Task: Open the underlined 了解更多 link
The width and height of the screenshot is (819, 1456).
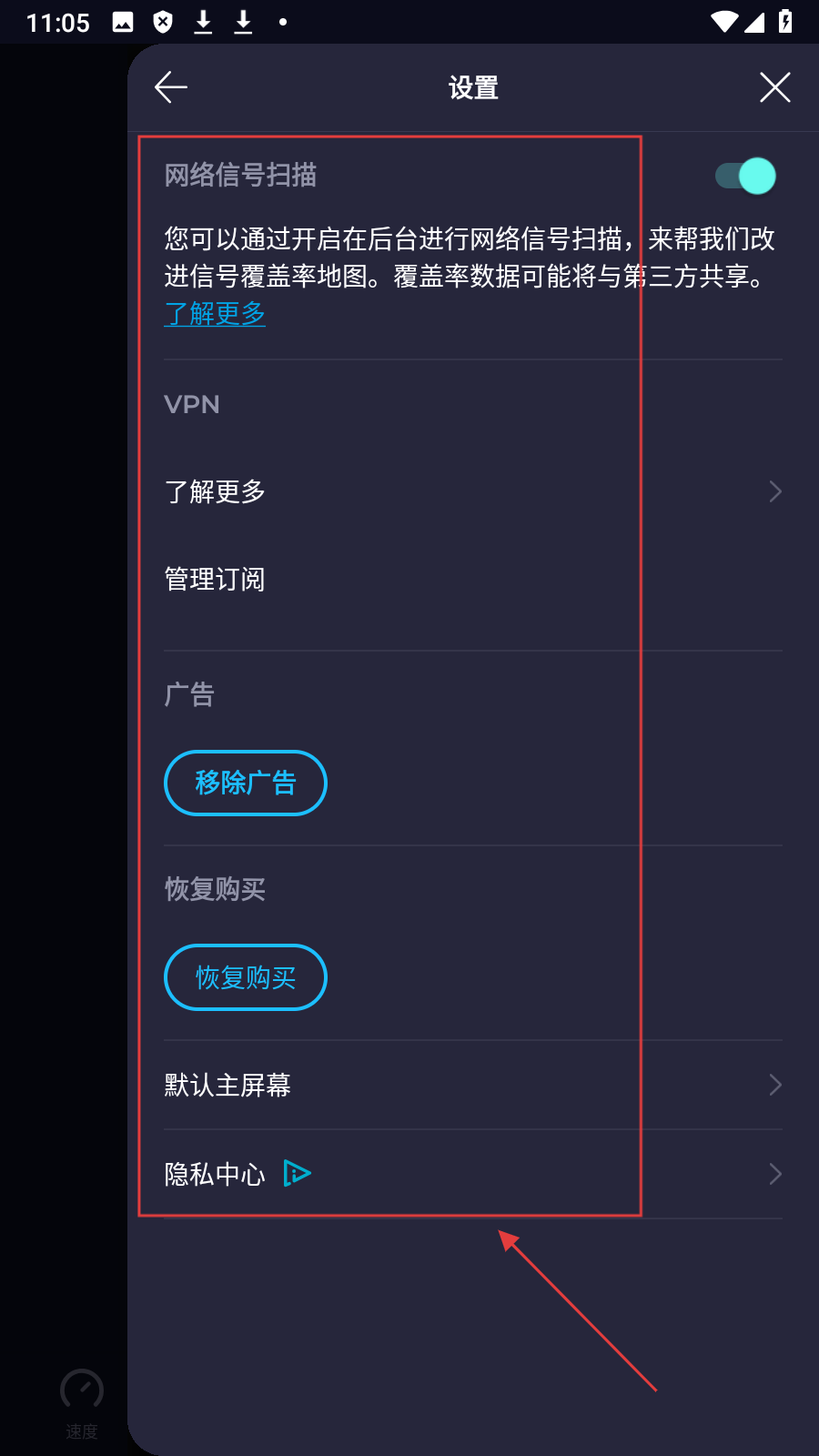Action: (215, 314)
